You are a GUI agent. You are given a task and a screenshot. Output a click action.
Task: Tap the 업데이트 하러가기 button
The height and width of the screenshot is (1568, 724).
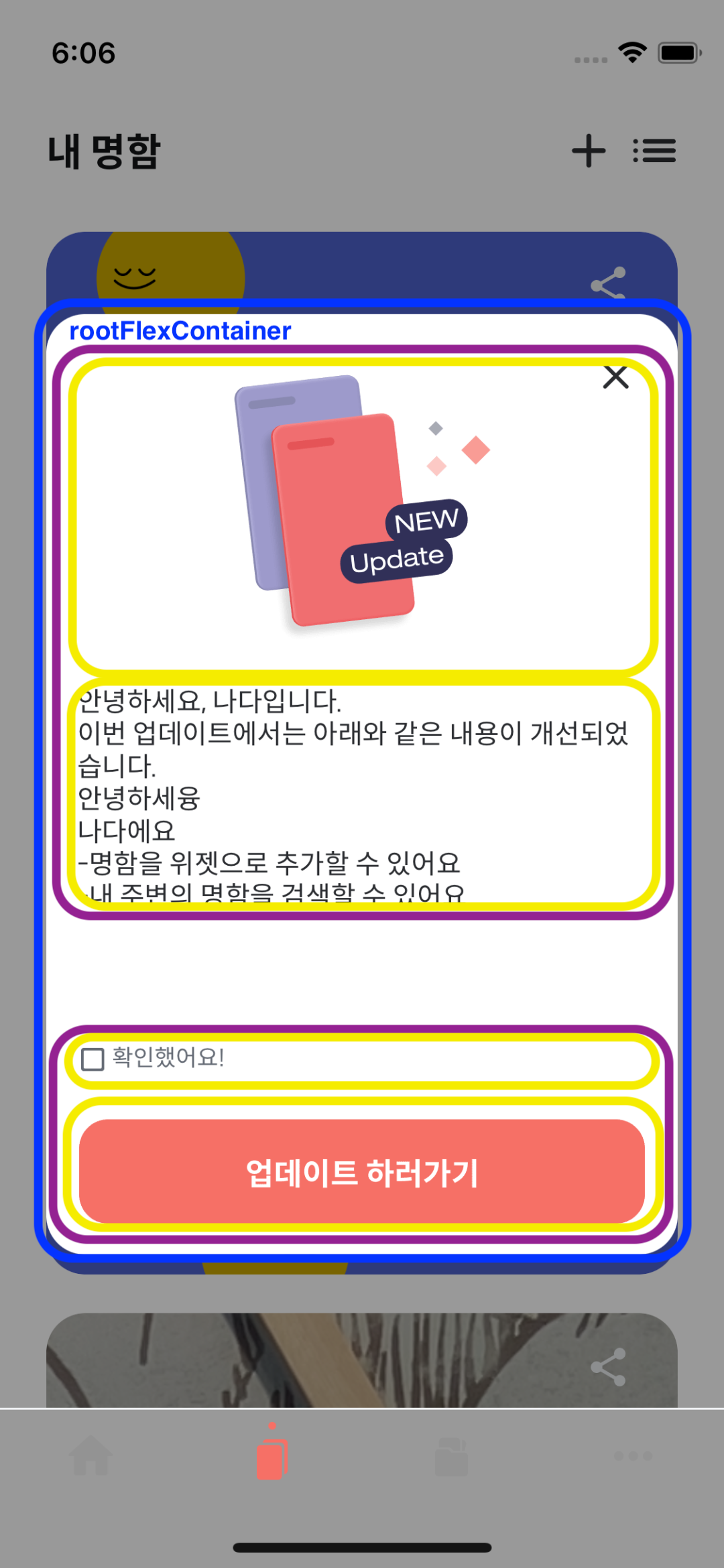362,1171
